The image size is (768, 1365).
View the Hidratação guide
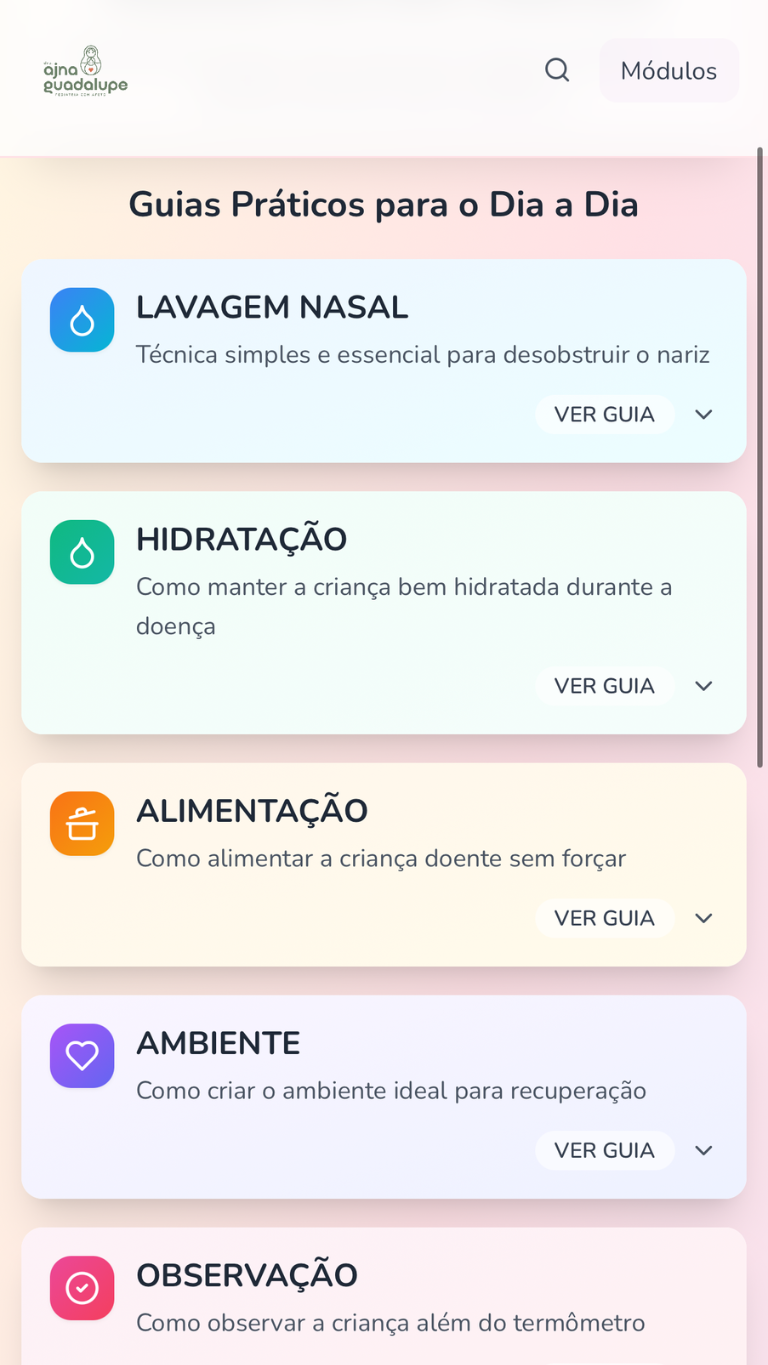click(604, 686)
